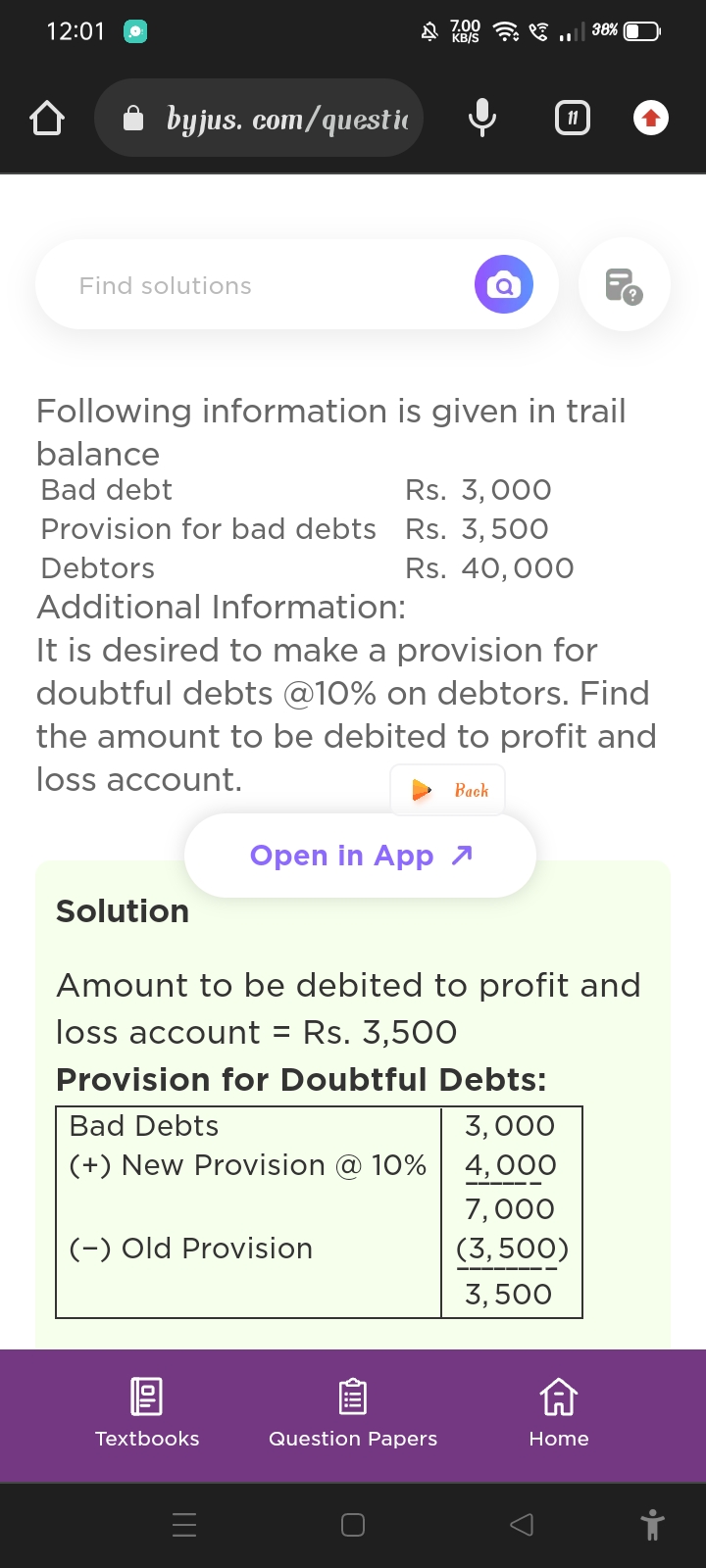The height and width of the screenshot is (1568, 706).
Task: Open recent apps from the navigation bar
Action: tap(184, 1525)
